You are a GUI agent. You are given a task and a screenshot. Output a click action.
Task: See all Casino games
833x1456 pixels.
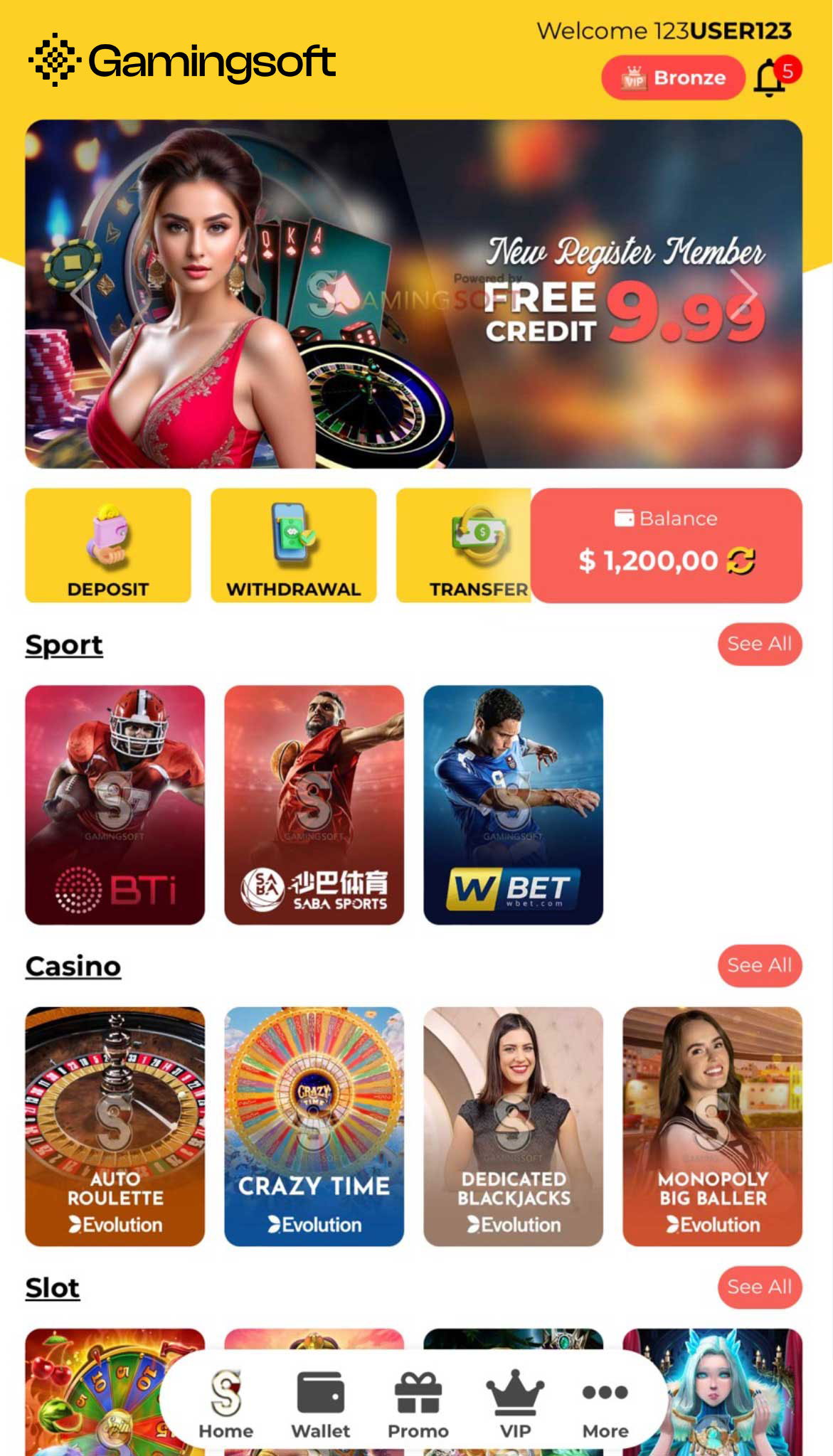[759, 965]
